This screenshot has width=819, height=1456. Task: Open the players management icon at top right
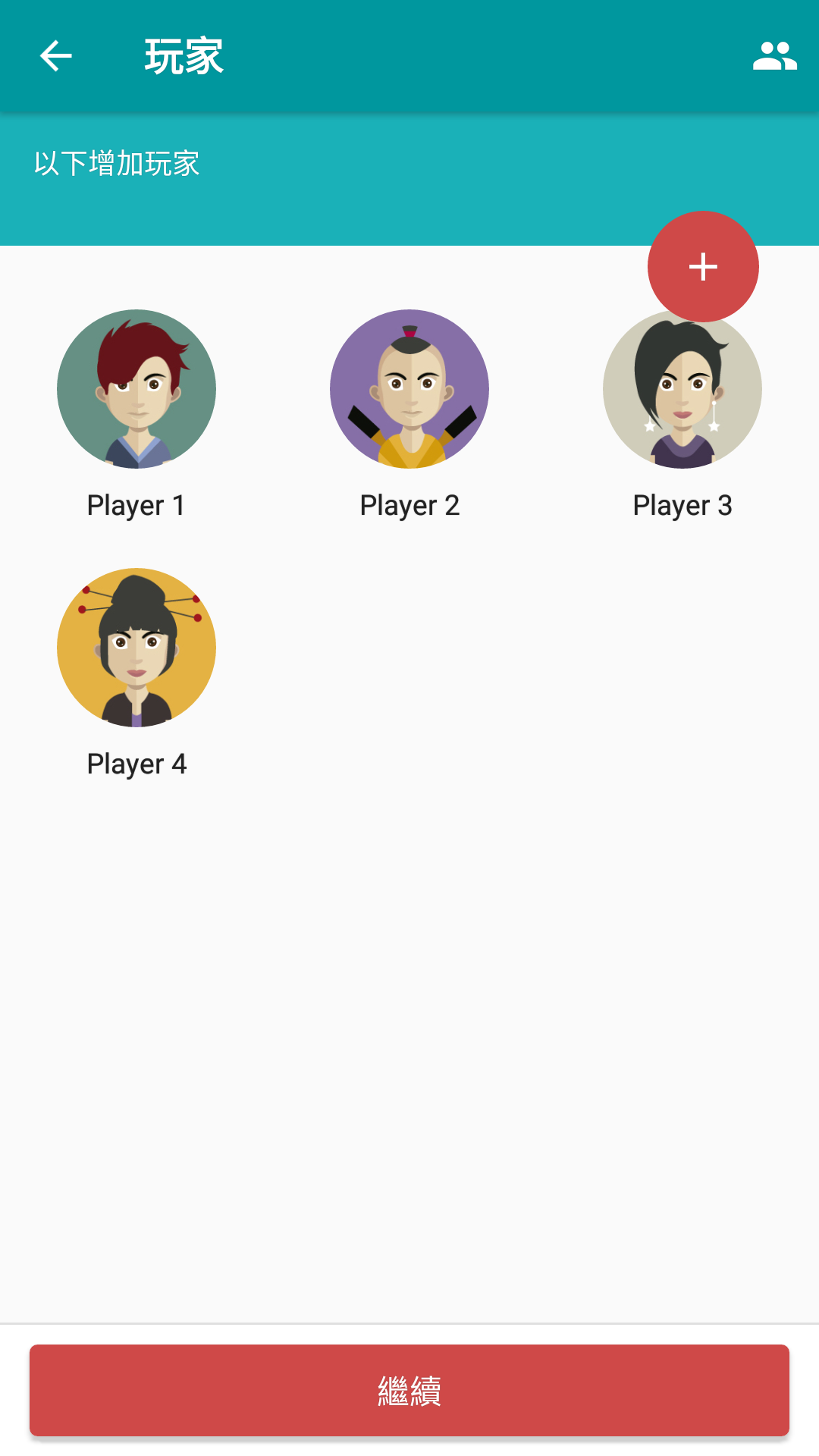(x=775, y=55)
